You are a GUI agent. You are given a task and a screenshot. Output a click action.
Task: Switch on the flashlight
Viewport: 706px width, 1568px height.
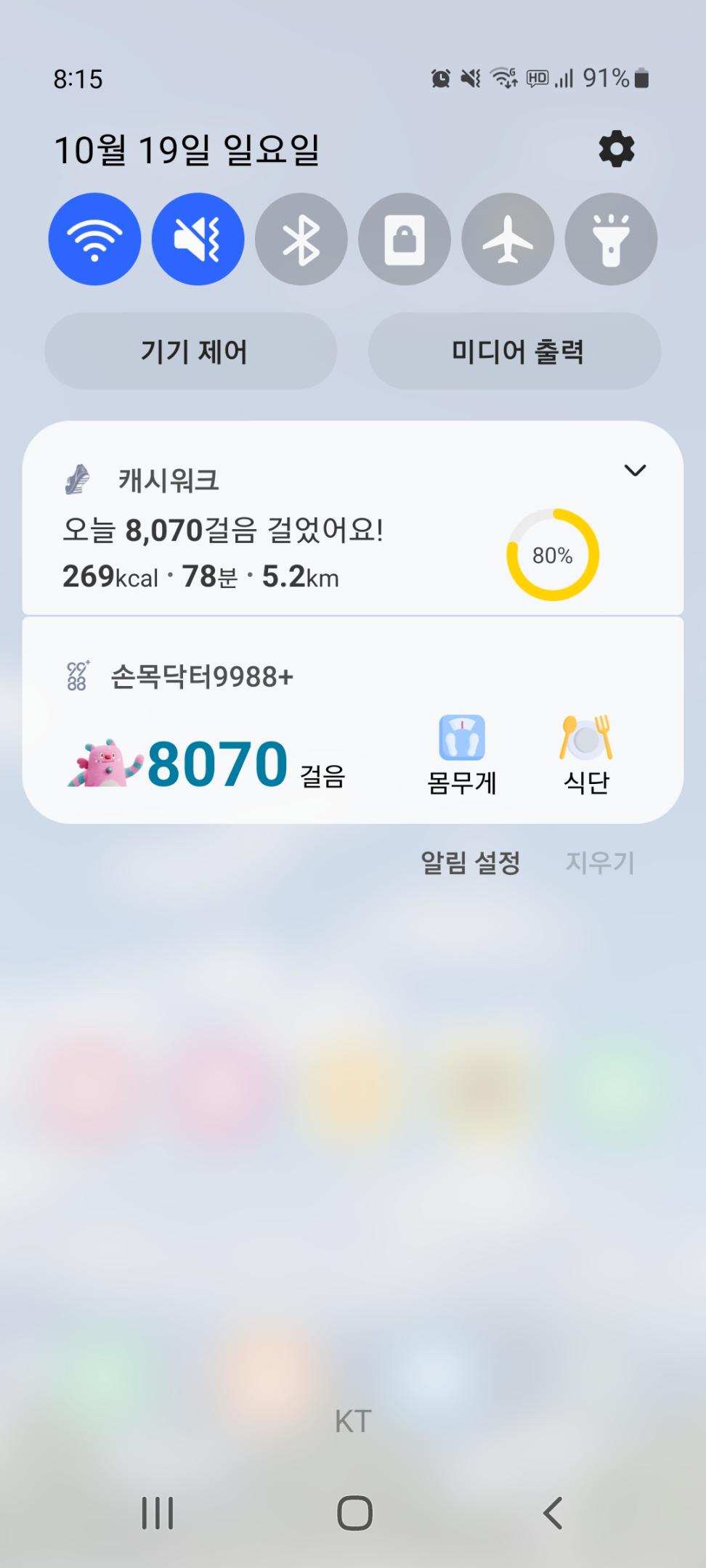(611, 239)
